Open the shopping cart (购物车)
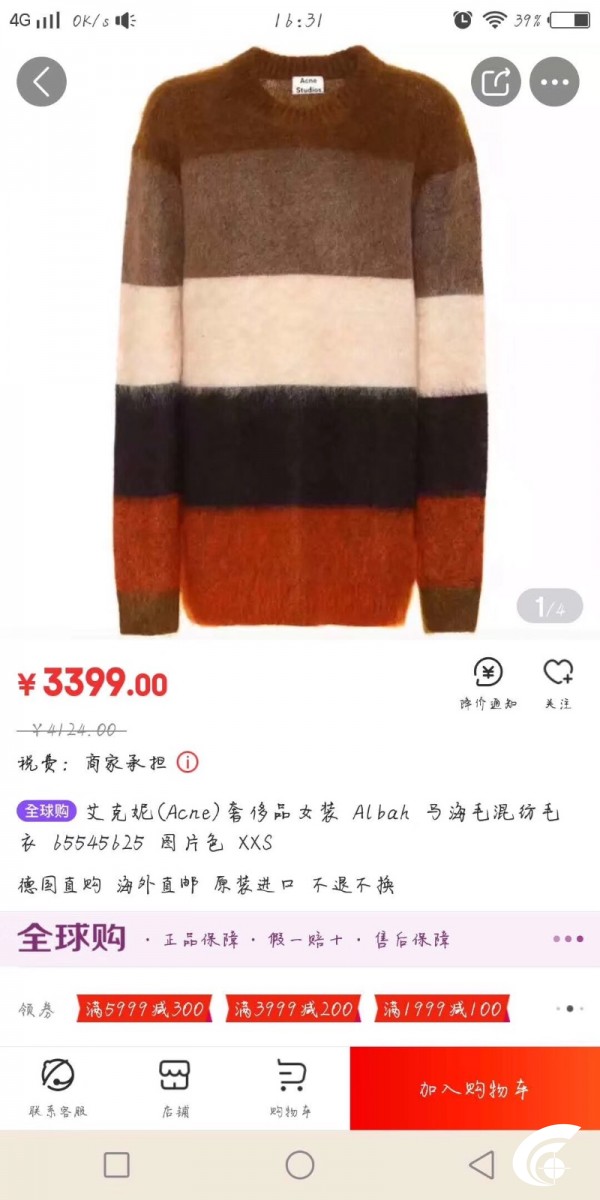This screenshot has height=1200, width=600. 291,1088
